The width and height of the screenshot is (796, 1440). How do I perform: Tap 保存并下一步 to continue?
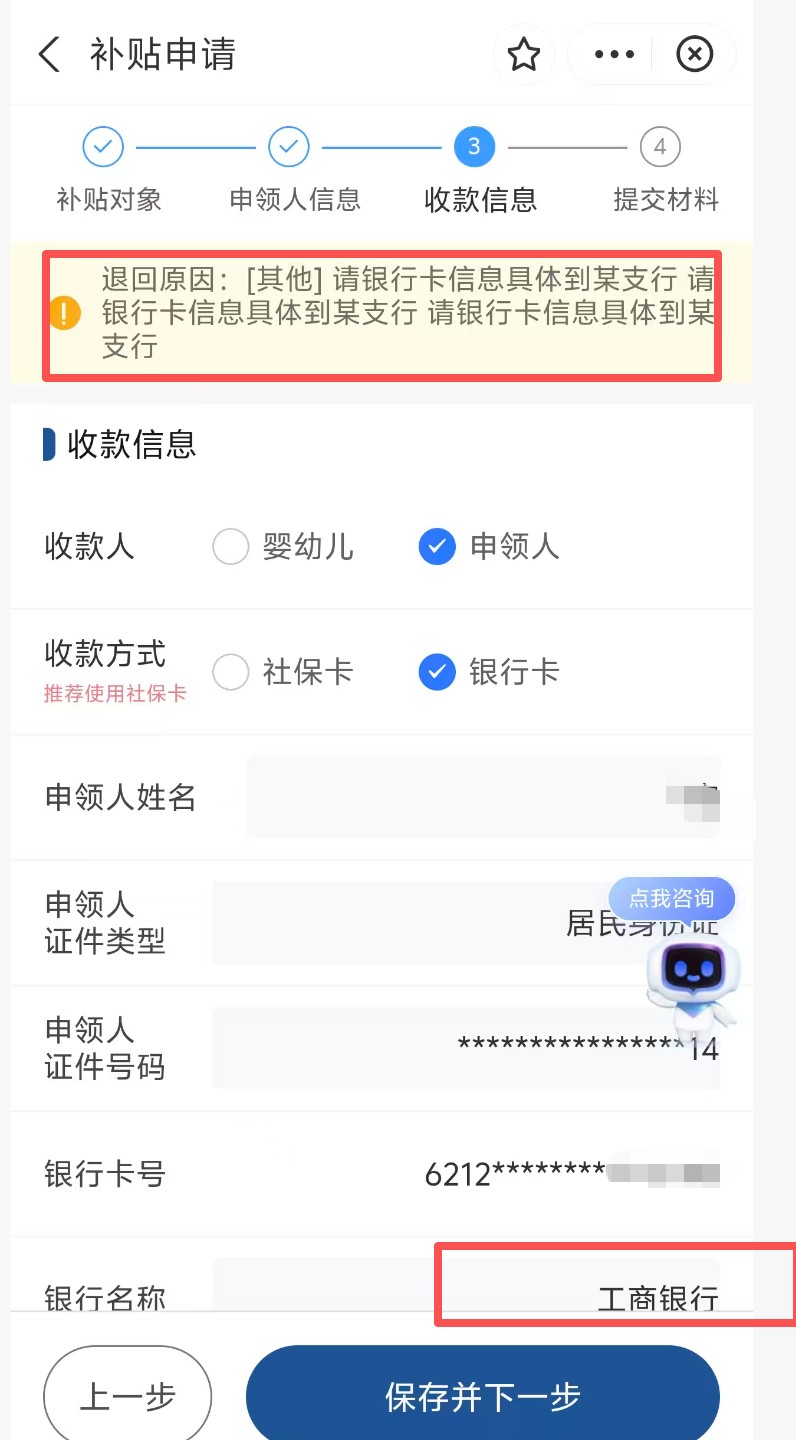point(483,1397)
